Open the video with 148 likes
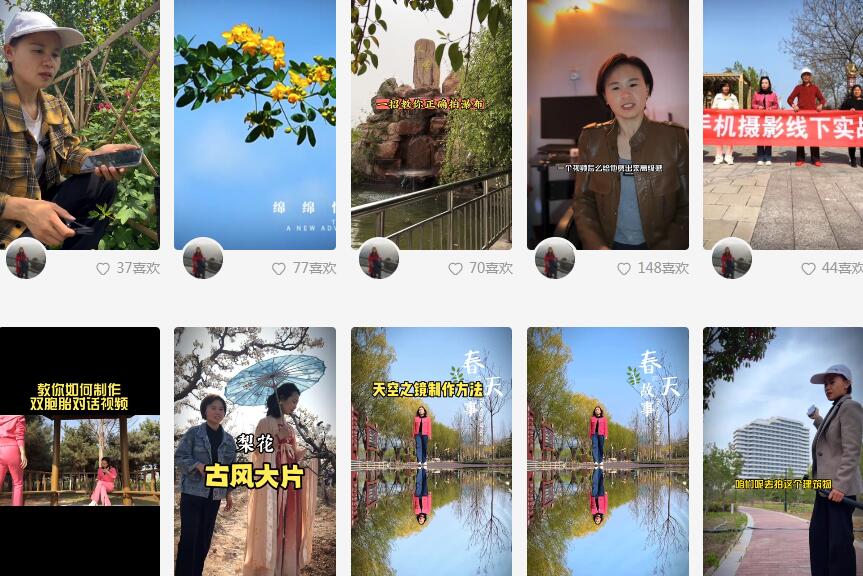Screen dimensions: 863x576 coord(608,124)
